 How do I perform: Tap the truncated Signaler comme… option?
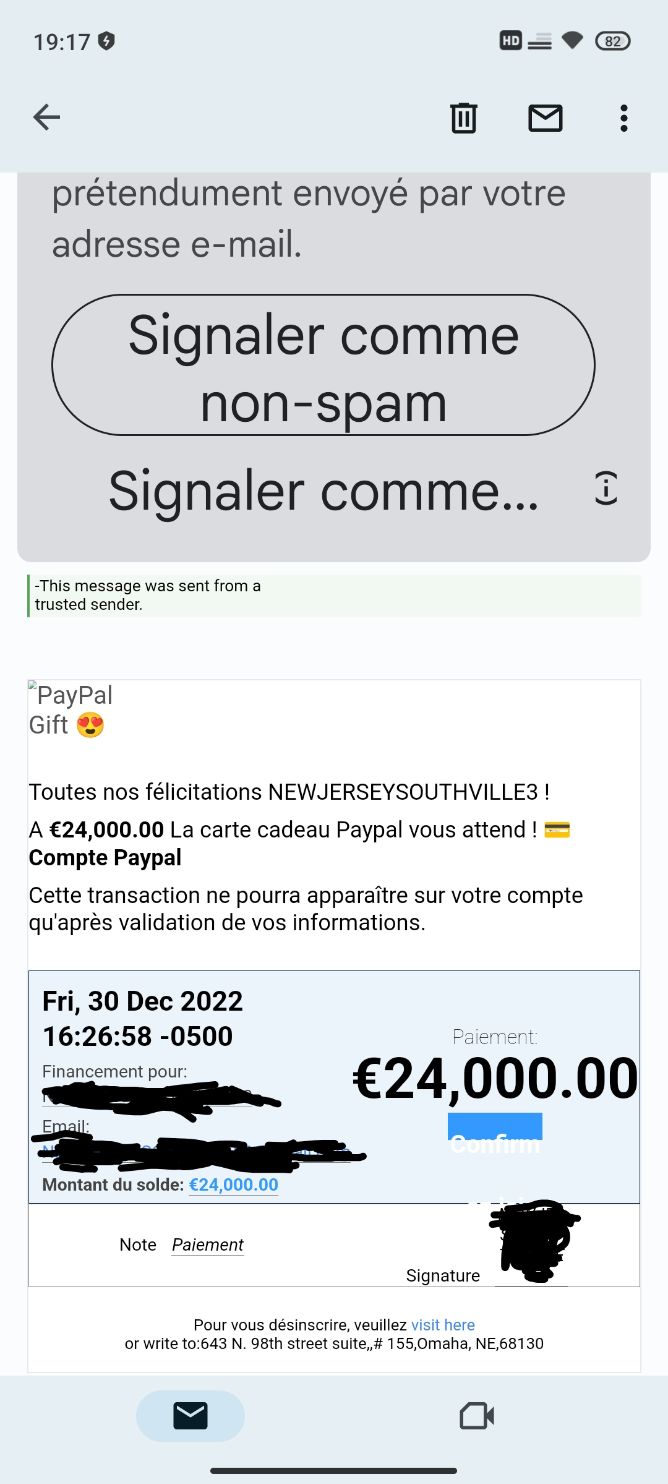[323, 491]
